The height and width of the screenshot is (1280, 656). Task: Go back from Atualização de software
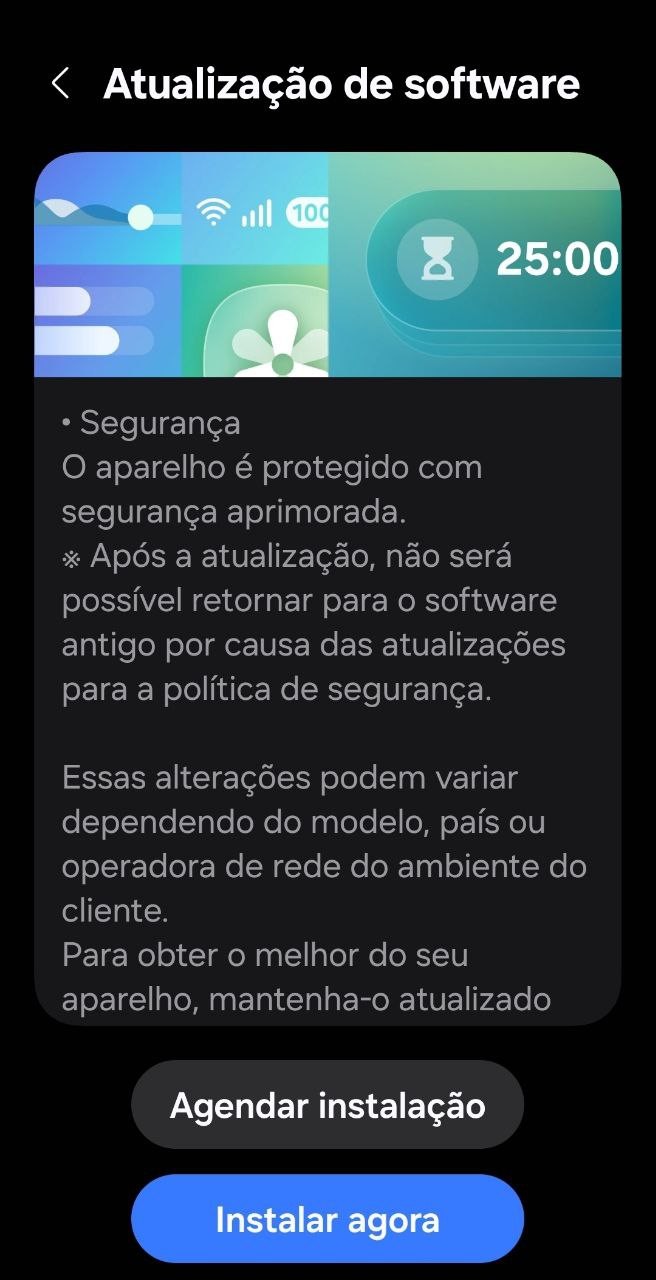(60, 84)
